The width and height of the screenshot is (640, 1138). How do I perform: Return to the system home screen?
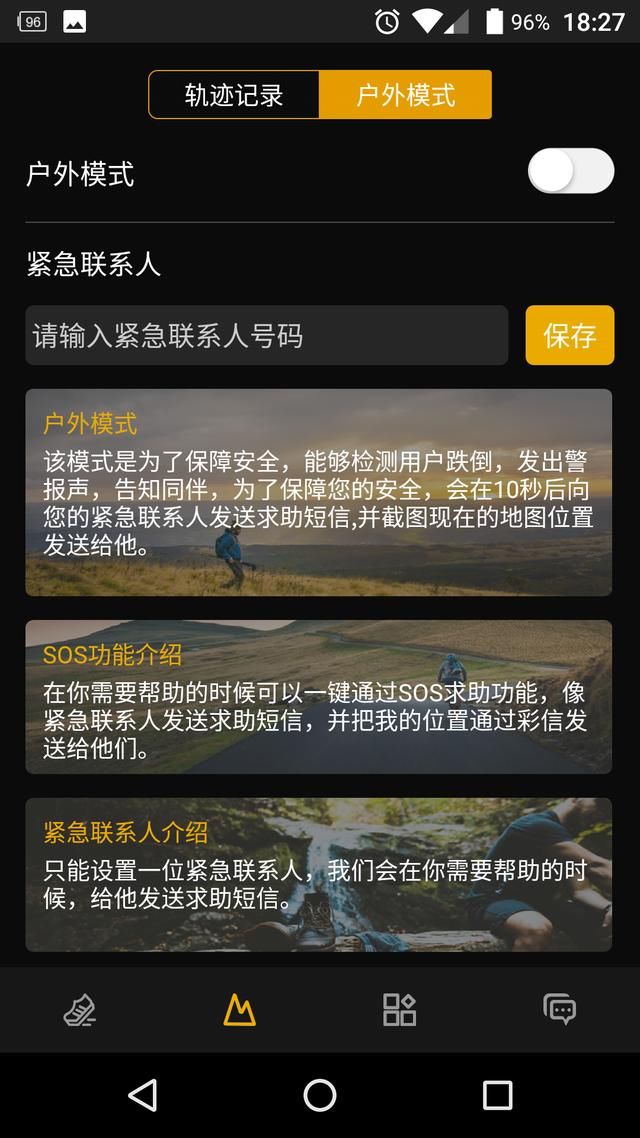click(320, 1095)
